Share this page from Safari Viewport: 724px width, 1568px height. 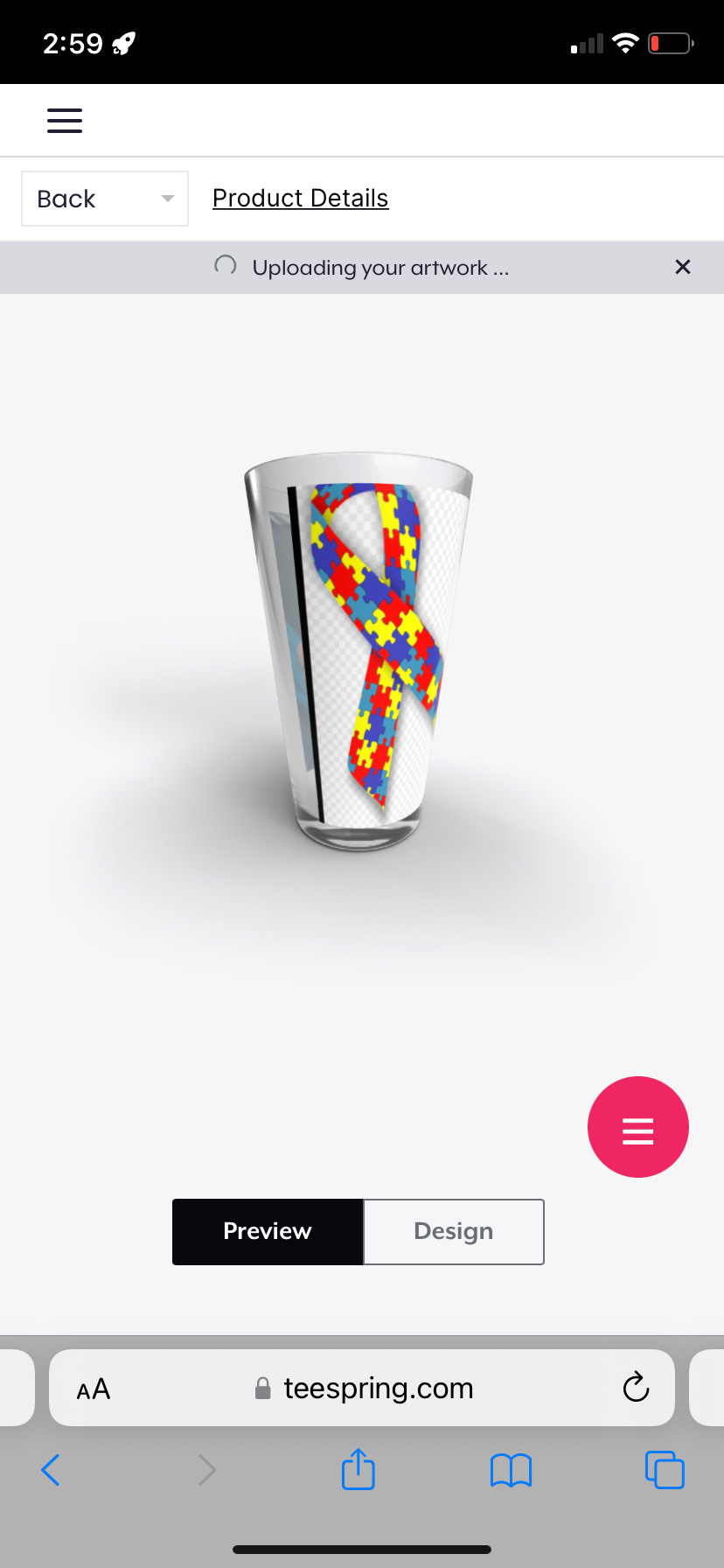click(x=359, y=1469)
